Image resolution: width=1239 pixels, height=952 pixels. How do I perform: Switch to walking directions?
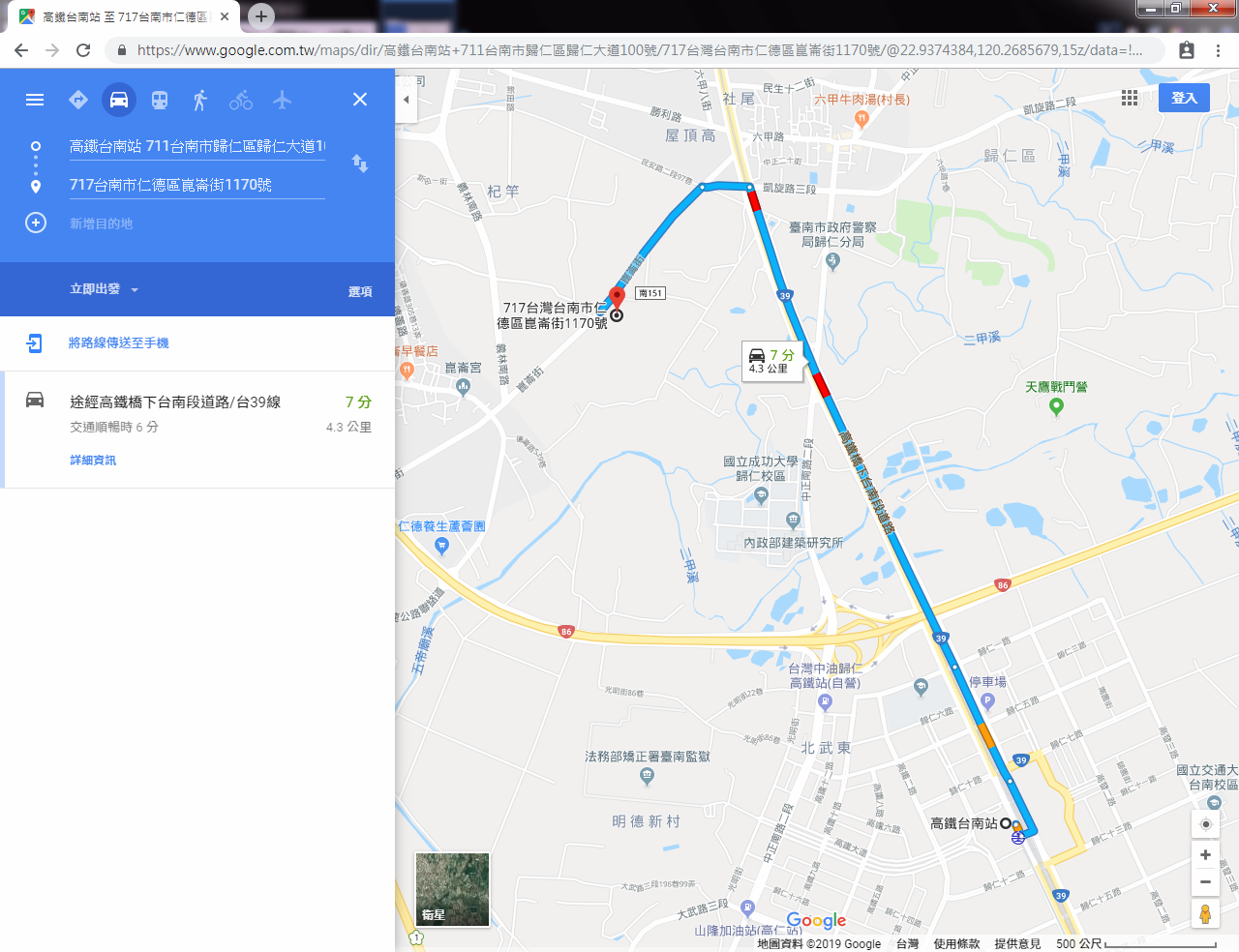point(200,100)
